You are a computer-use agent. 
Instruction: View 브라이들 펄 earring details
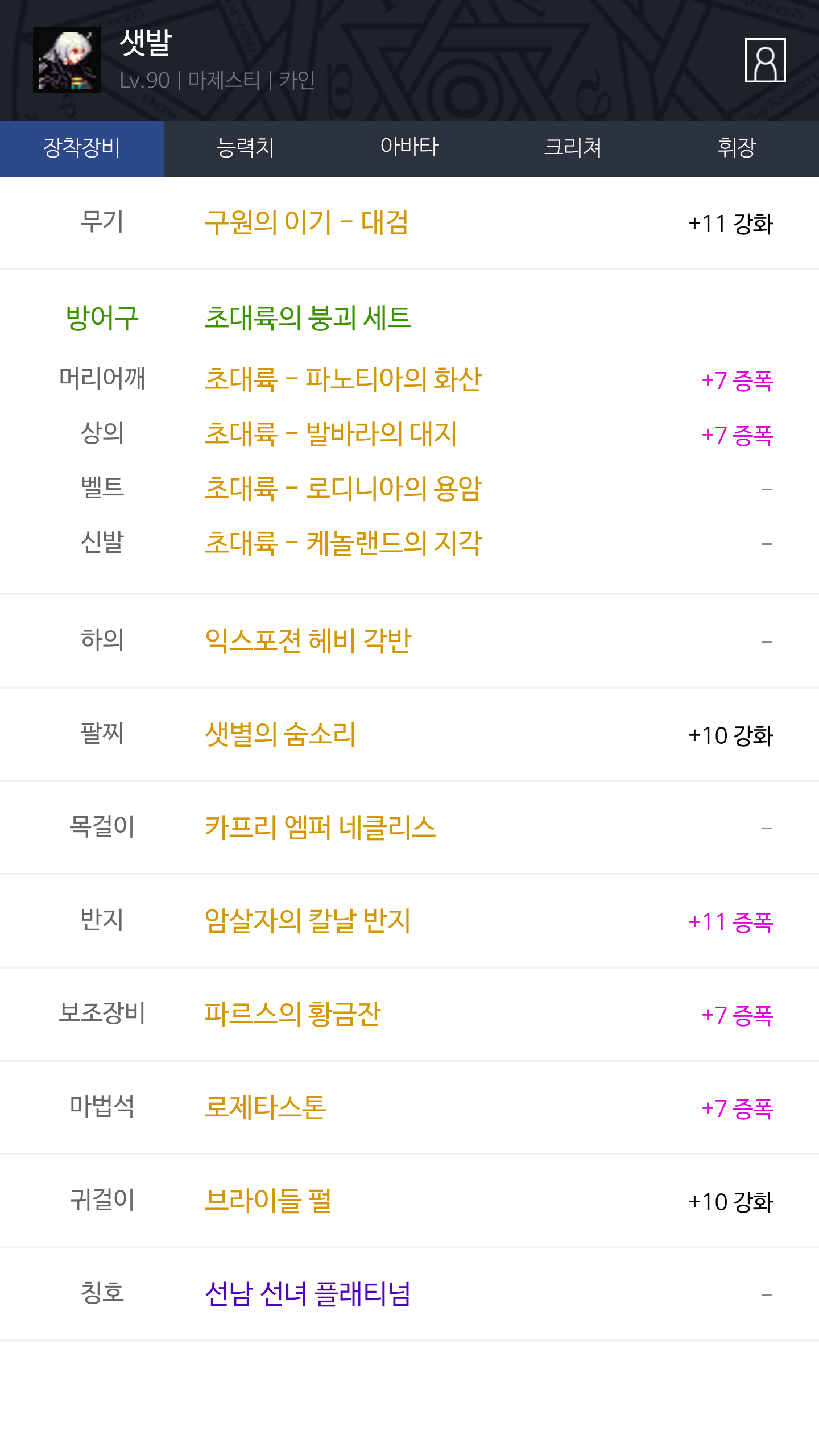pos(268,1201)
